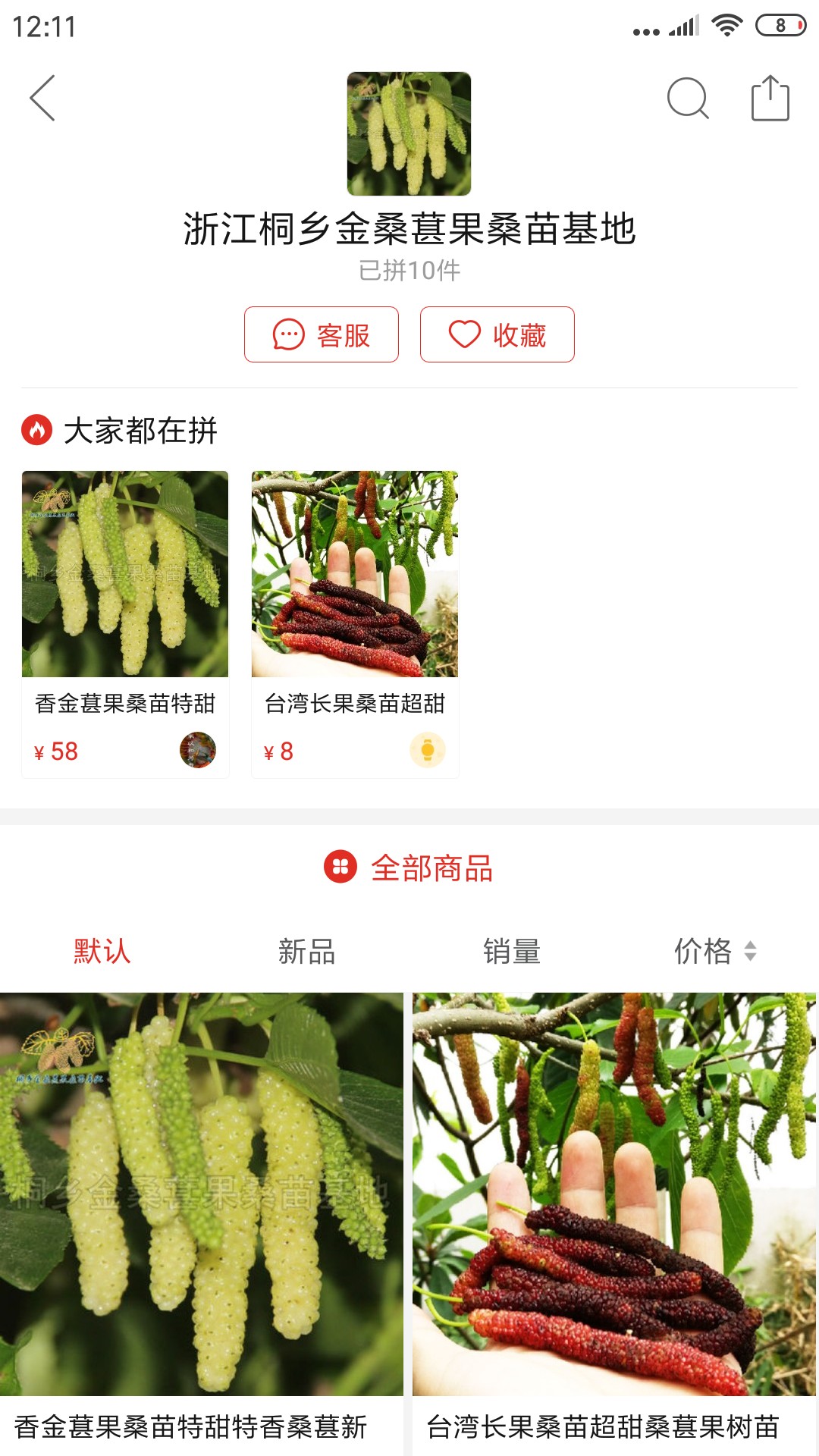The width and height of the screenshot is (819, 1456).
Task: Tap 收藏 to favorite this shop
Action: 497,334
